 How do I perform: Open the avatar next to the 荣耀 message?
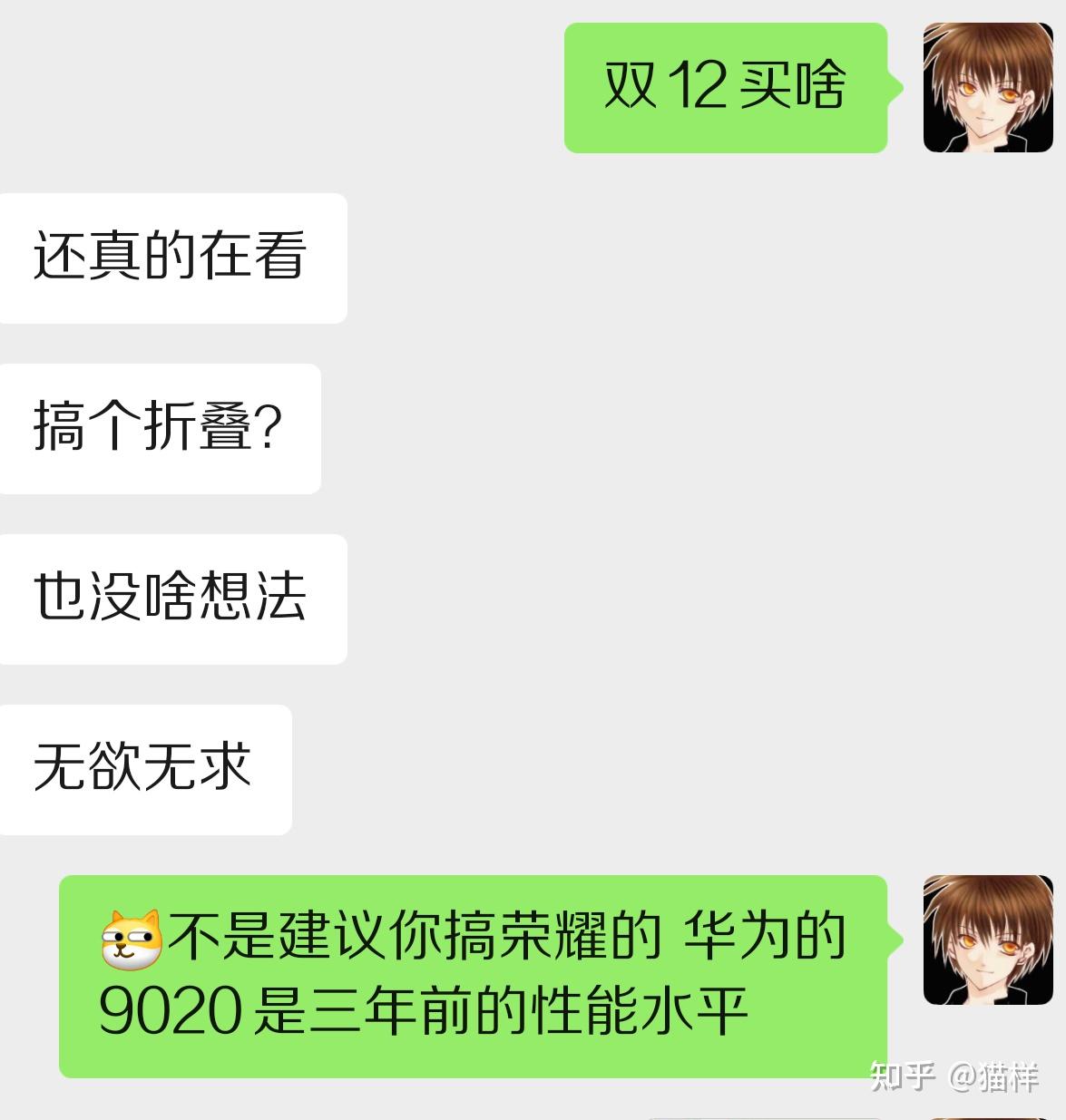click(x=987, y=940)
